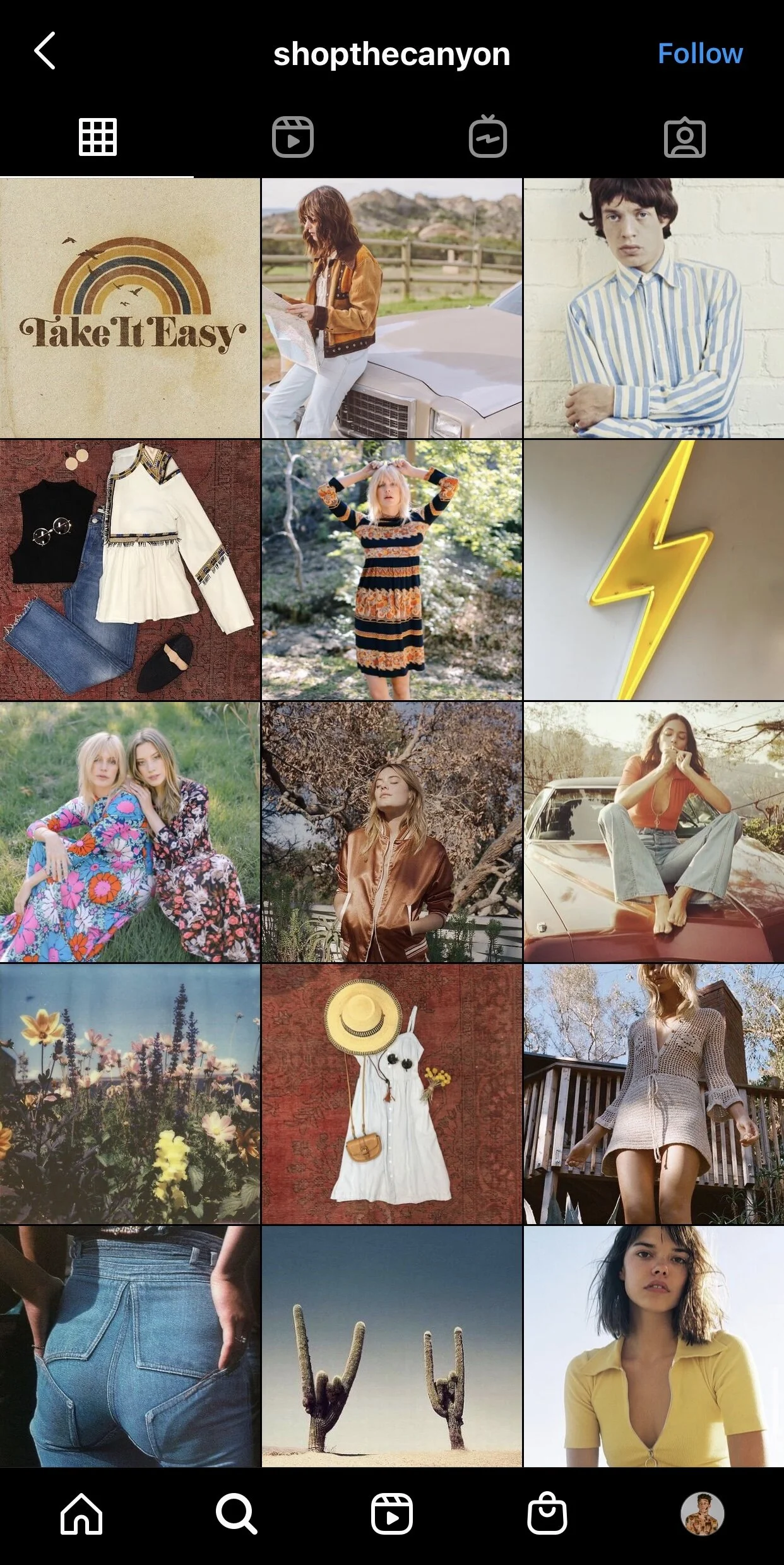Open the Take It Easy rainbow post
784x1565 pixels.
(x=129, y=308)
